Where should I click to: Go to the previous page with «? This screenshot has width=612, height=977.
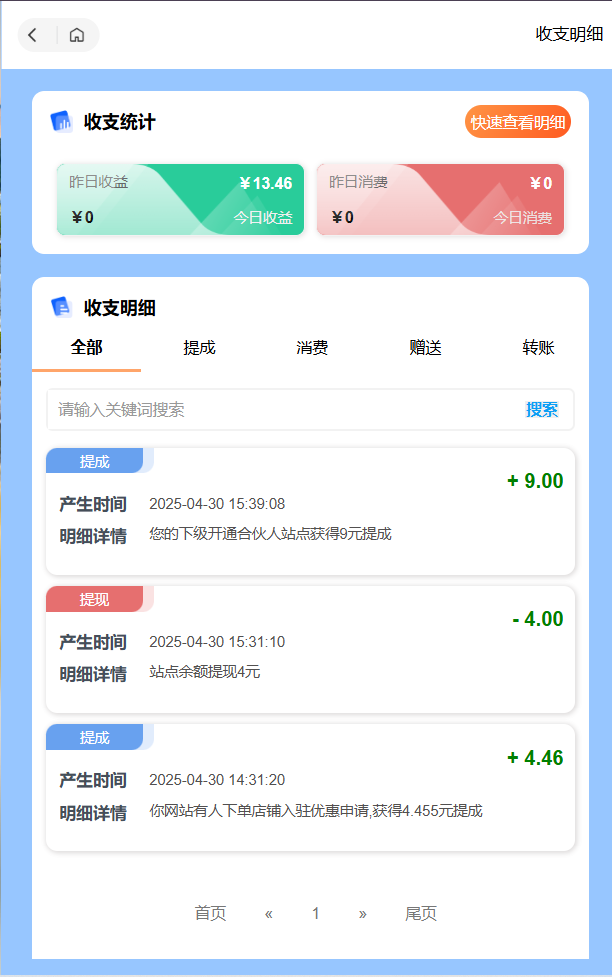(269, 913)
